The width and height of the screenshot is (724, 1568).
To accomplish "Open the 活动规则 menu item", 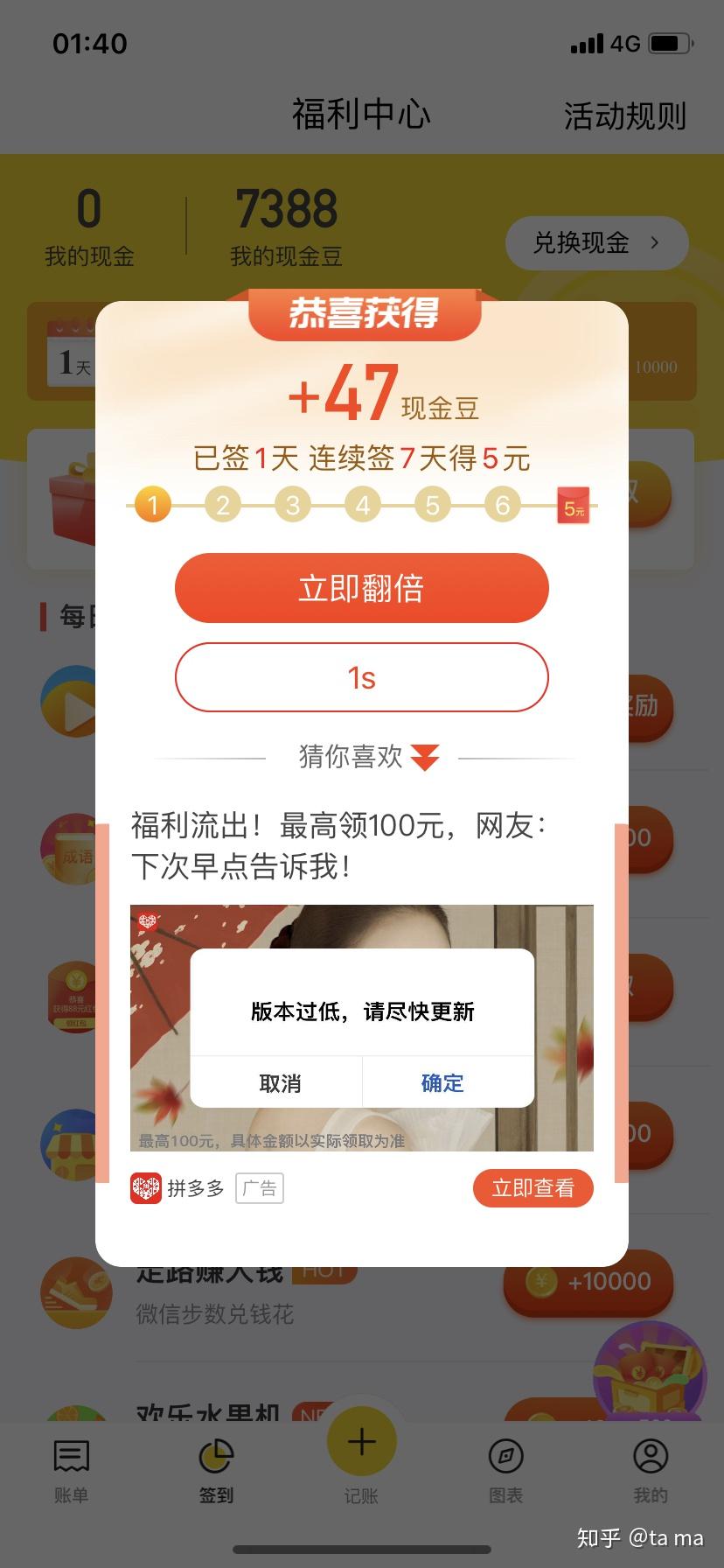I will tap(623, 115).
